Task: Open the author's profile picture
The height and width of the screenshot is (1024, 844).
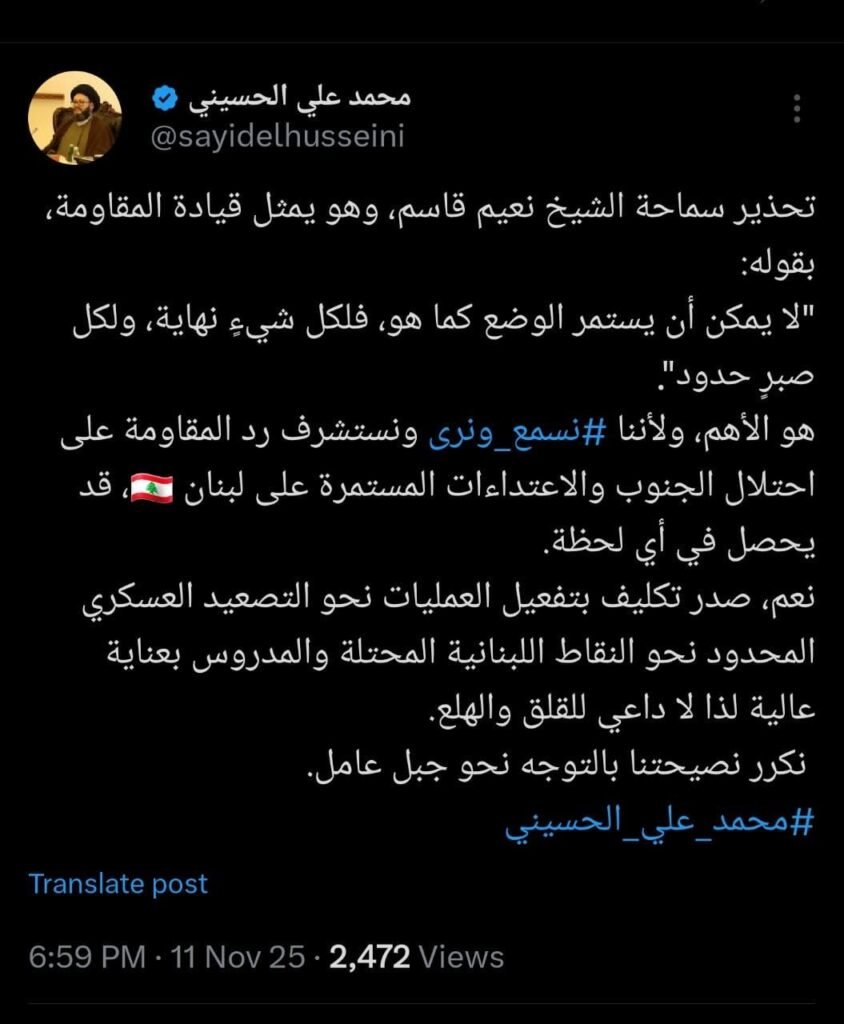Action: coord(74,117)
